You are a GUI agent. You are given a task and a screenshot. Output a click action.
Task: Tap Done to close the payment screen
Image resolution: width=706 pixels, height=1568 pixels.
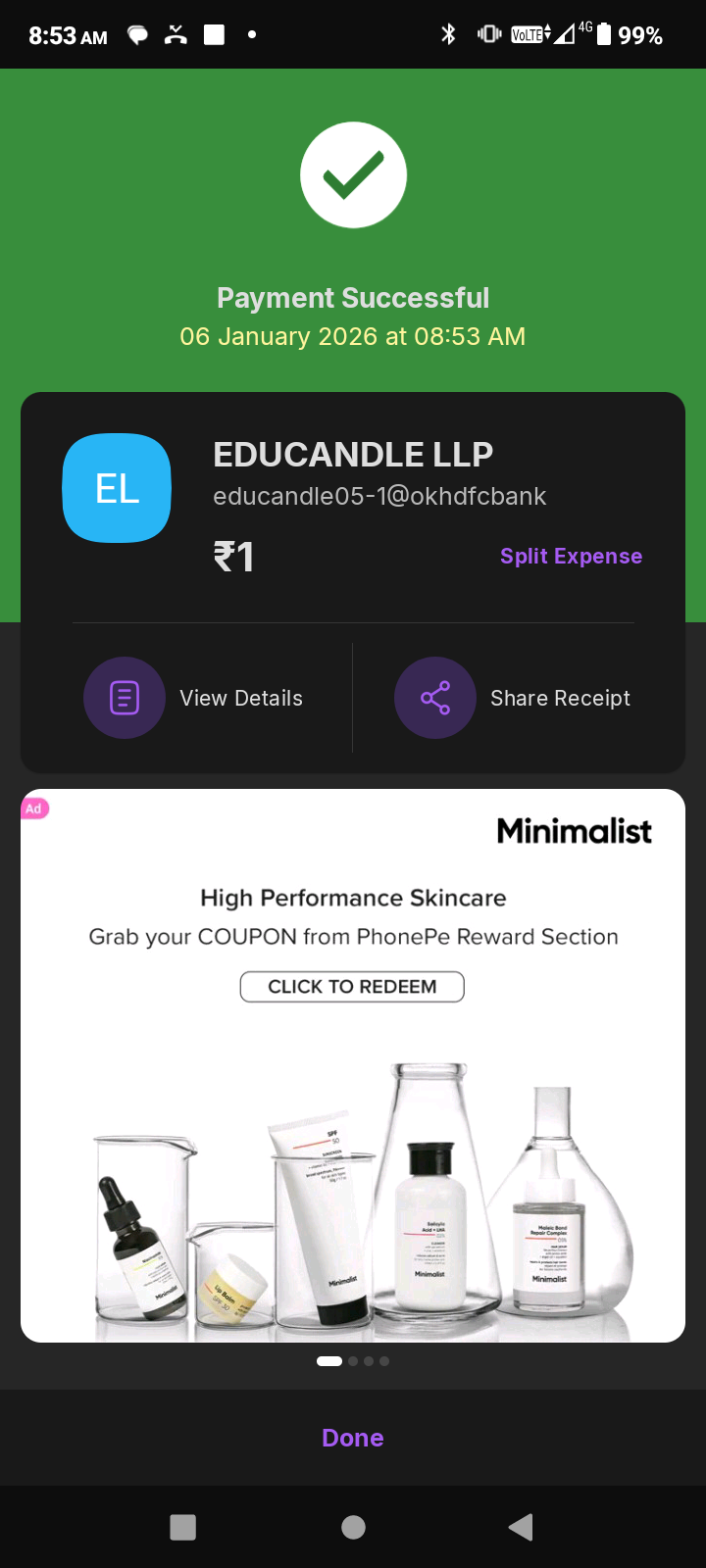(x=353, y=1438)
